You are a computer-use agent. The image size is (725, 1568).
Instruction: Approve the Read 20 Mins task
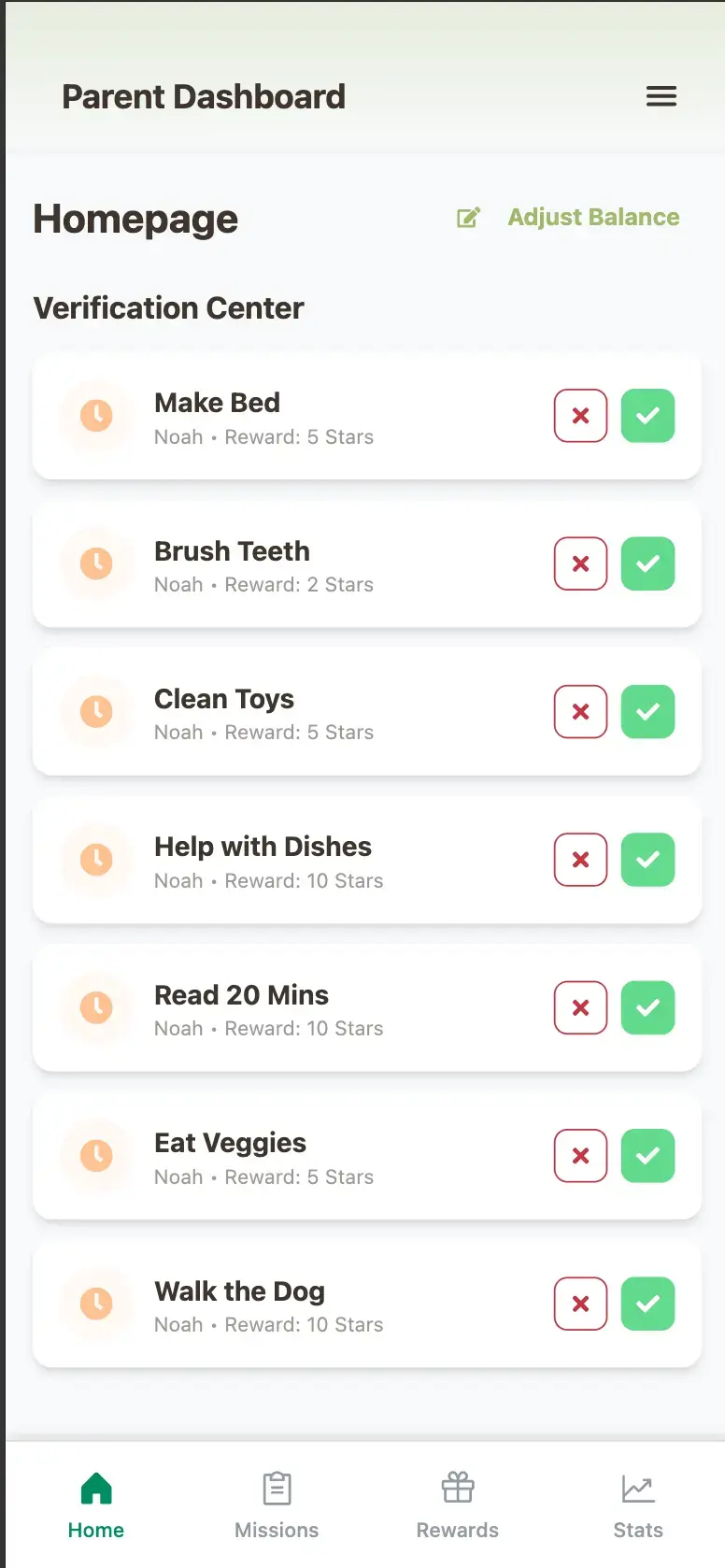tap(647, 1007)
